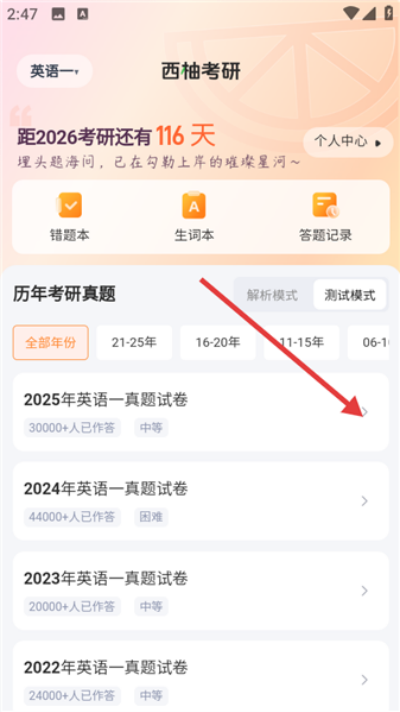
Task: Filter by 16-20年
Action: click(218, 342)
